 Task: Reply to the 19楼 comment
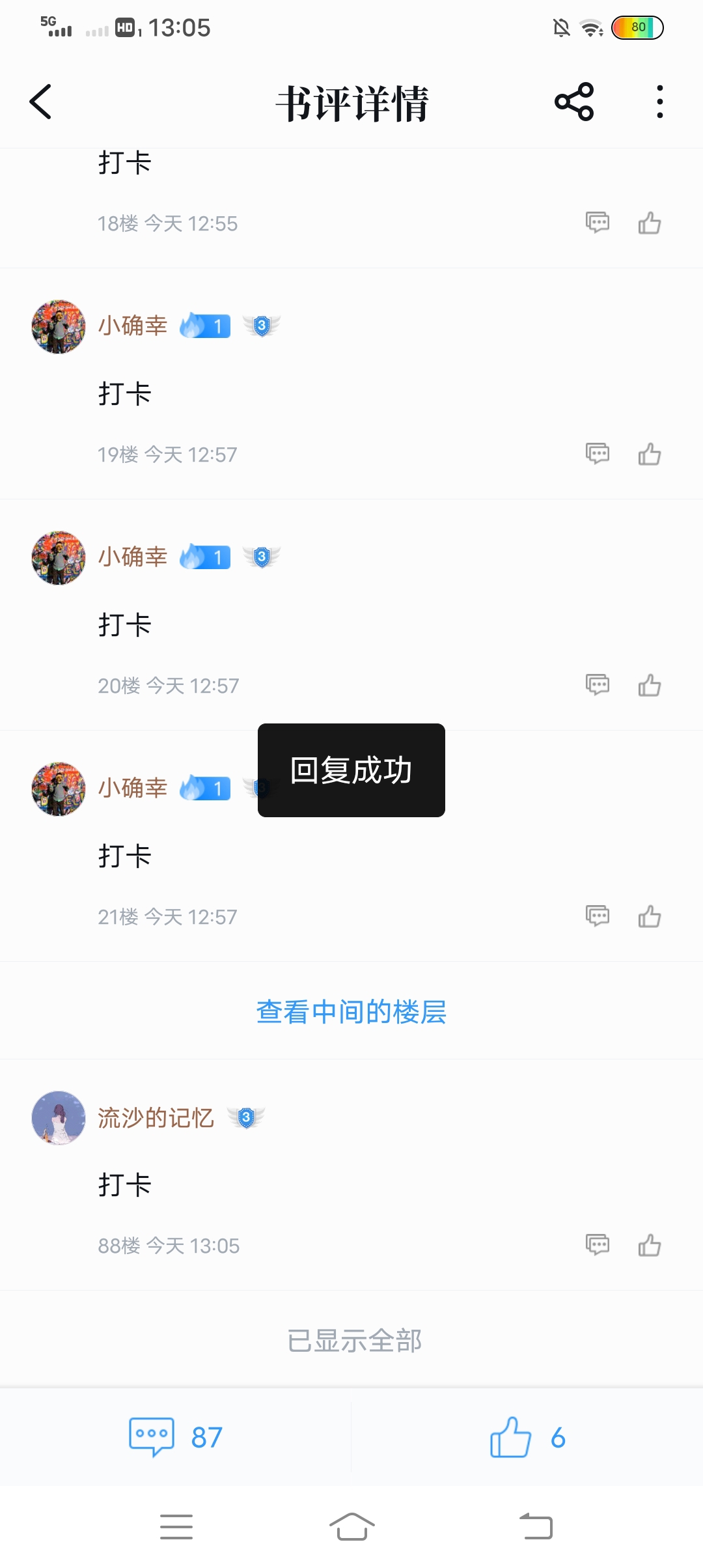598,454
